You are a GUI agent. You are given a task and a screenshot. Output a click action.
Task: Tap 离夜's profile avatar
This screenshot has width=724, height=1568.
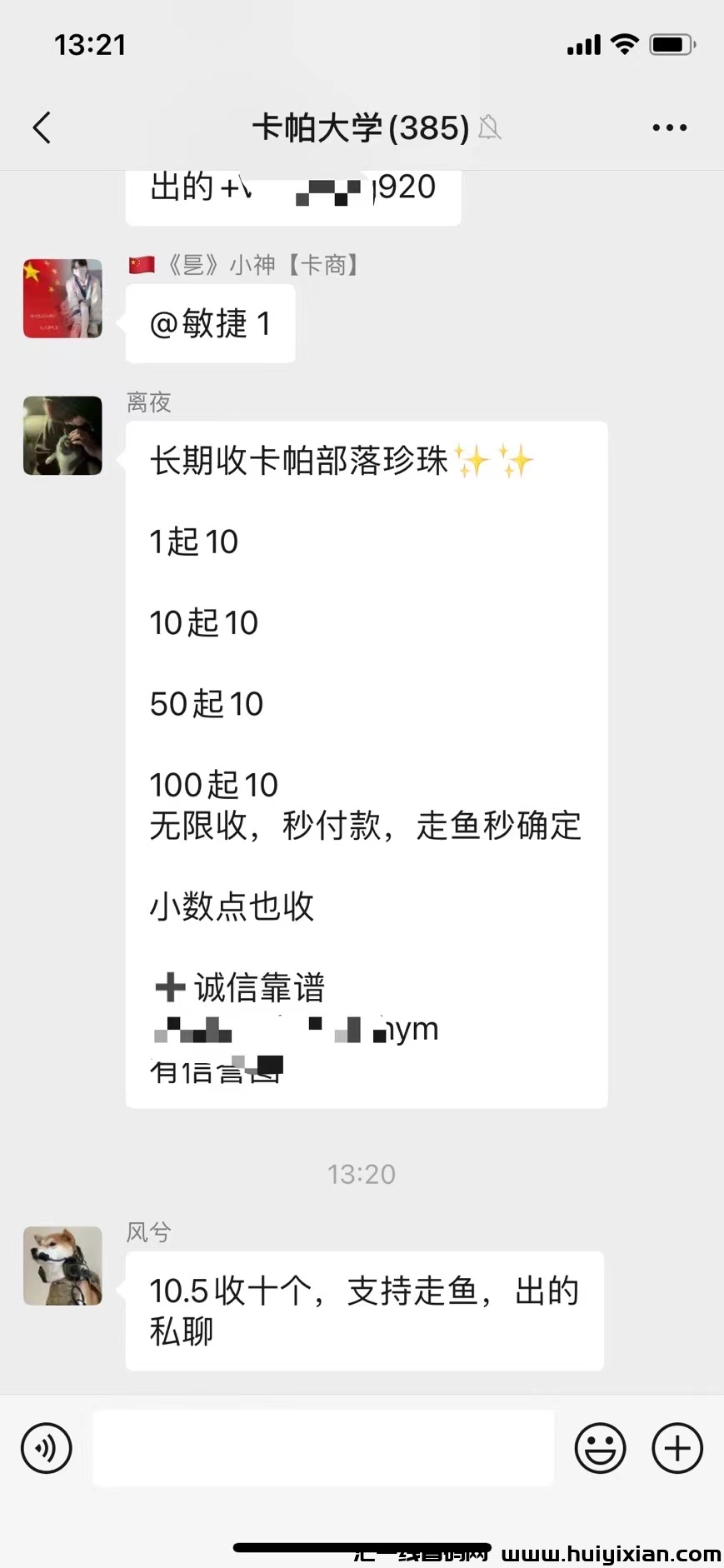click(62, 436)
